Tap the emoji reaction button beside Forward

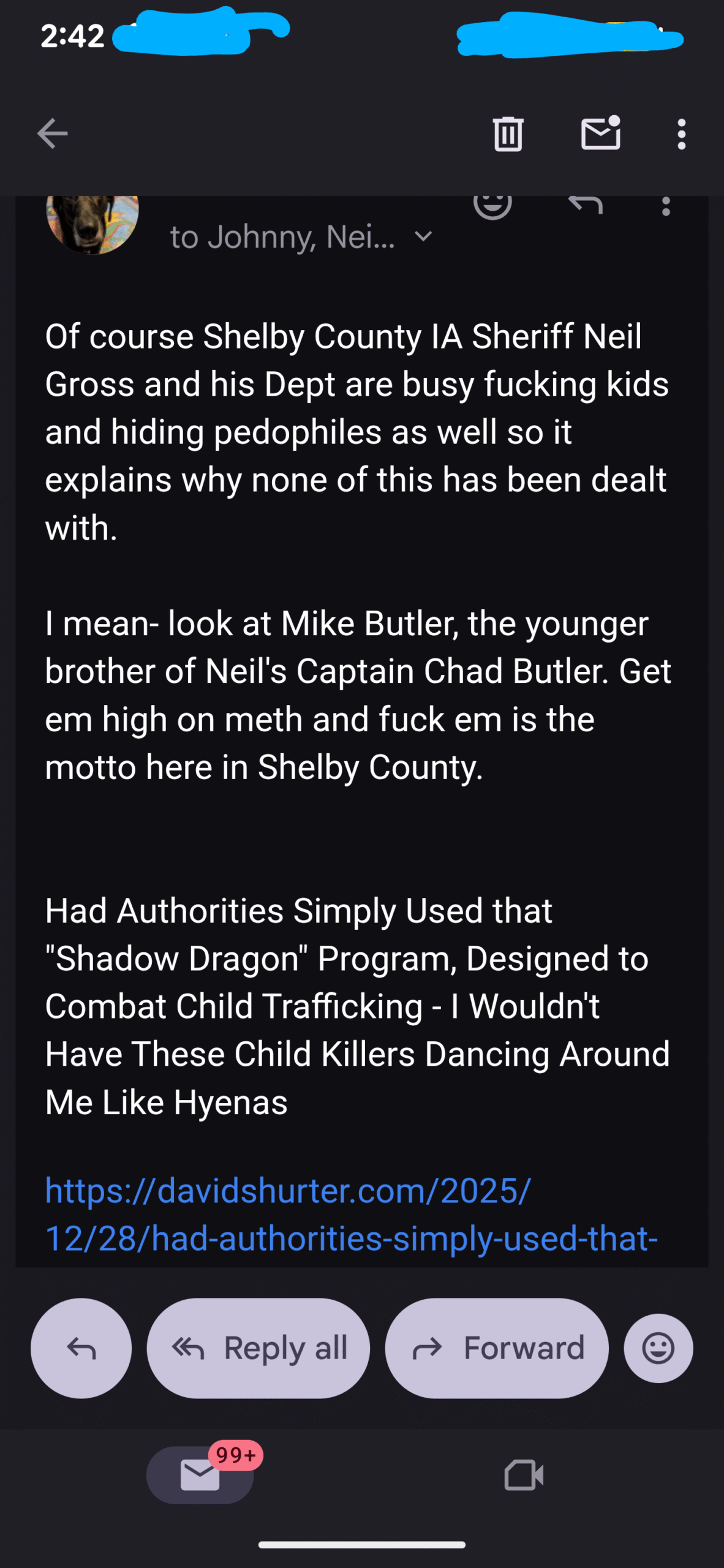pyautogui.click(x=658, y=1348)
